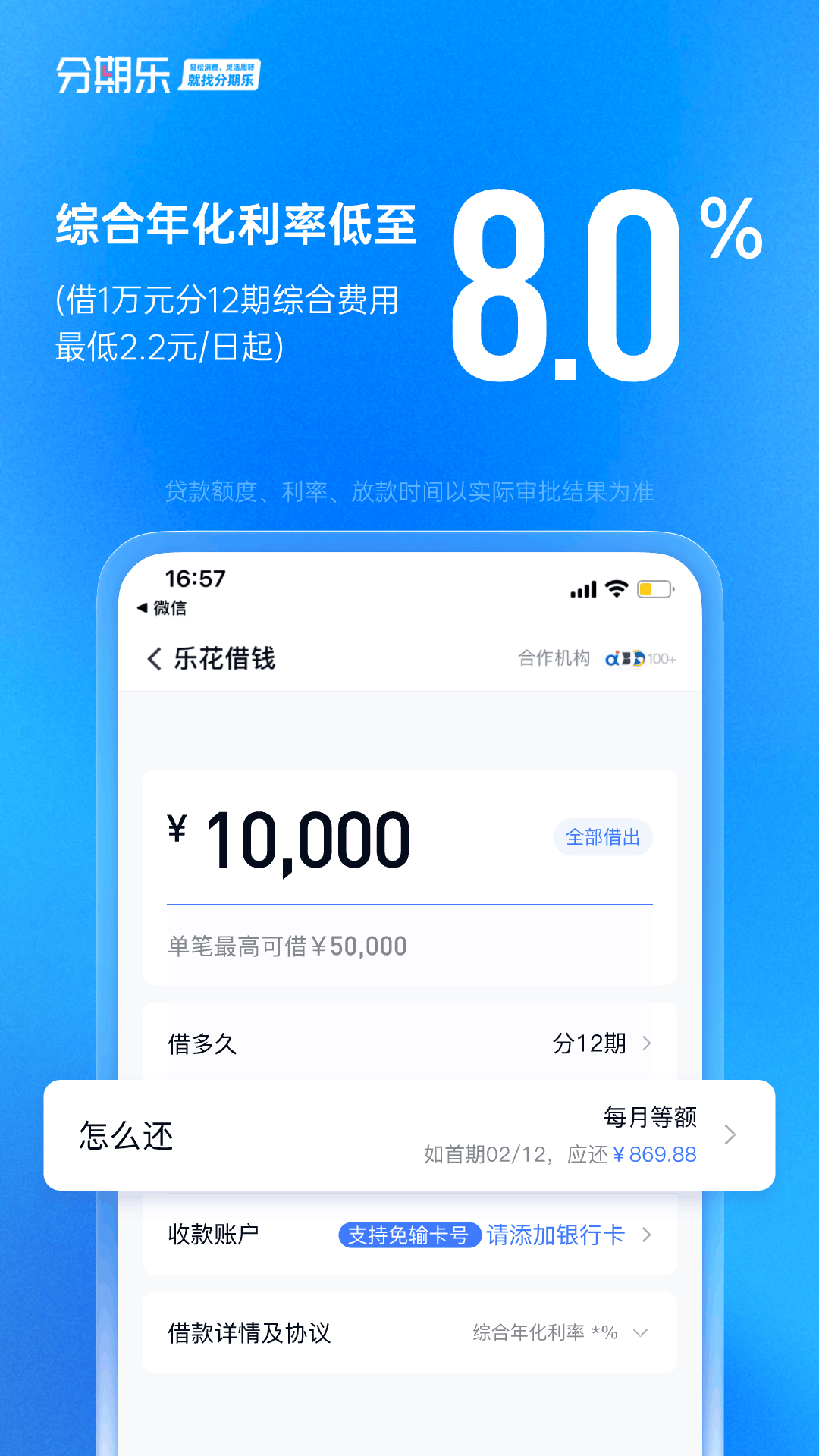Expand 借款详情及协议 with the down chevron
The width and height of the screenshot is (819, 1456).
641,1334
